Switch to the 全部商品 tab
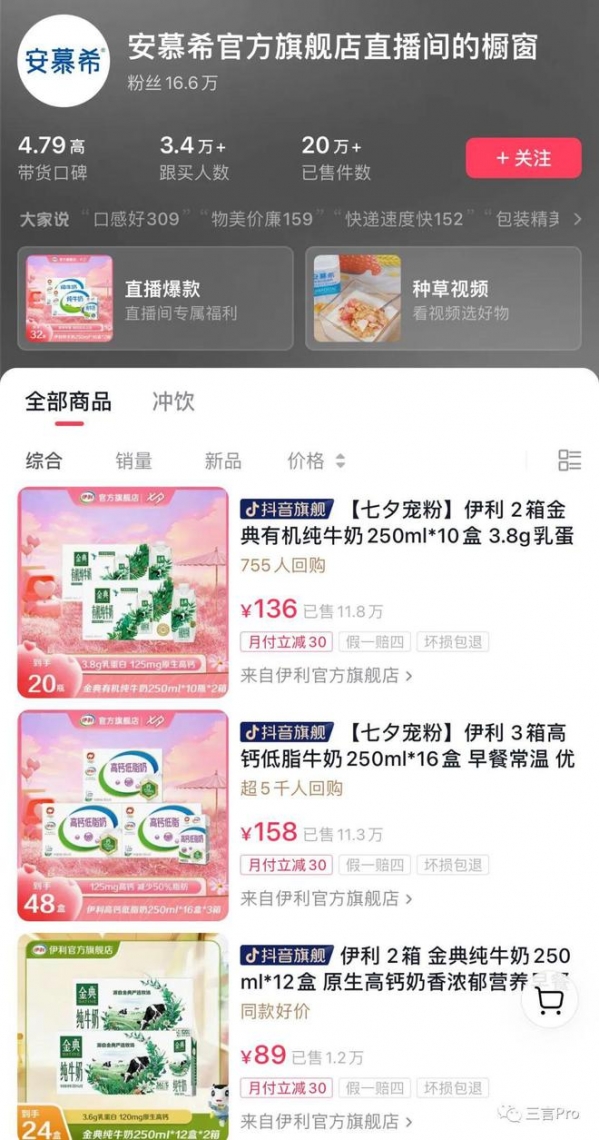600x1140 pixels. click(68, 402)
